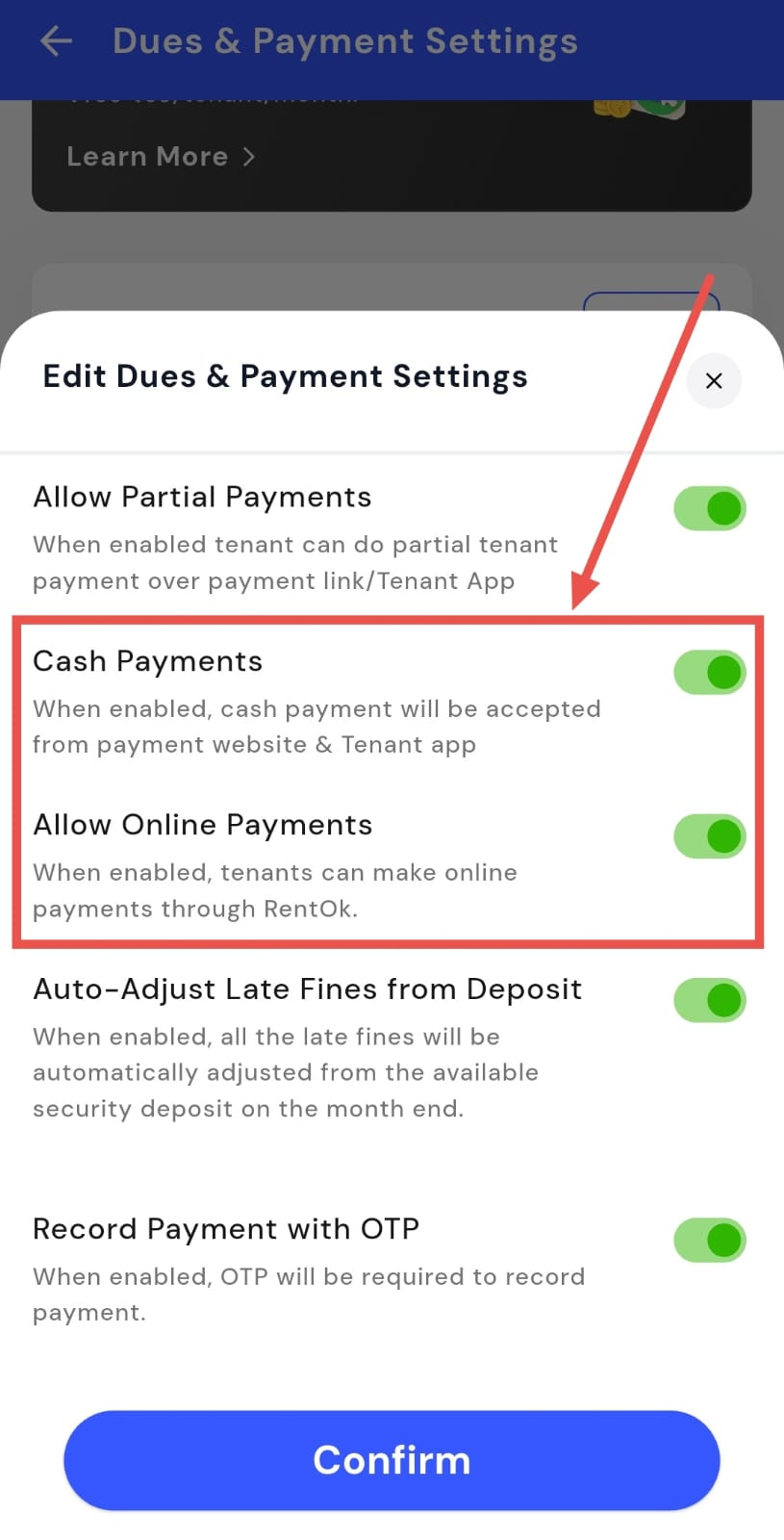Image resolution: width=784 pixels, height=1540 pixels.
Task: Switch off Record Payment with OTP
Action: point(710,1240)
